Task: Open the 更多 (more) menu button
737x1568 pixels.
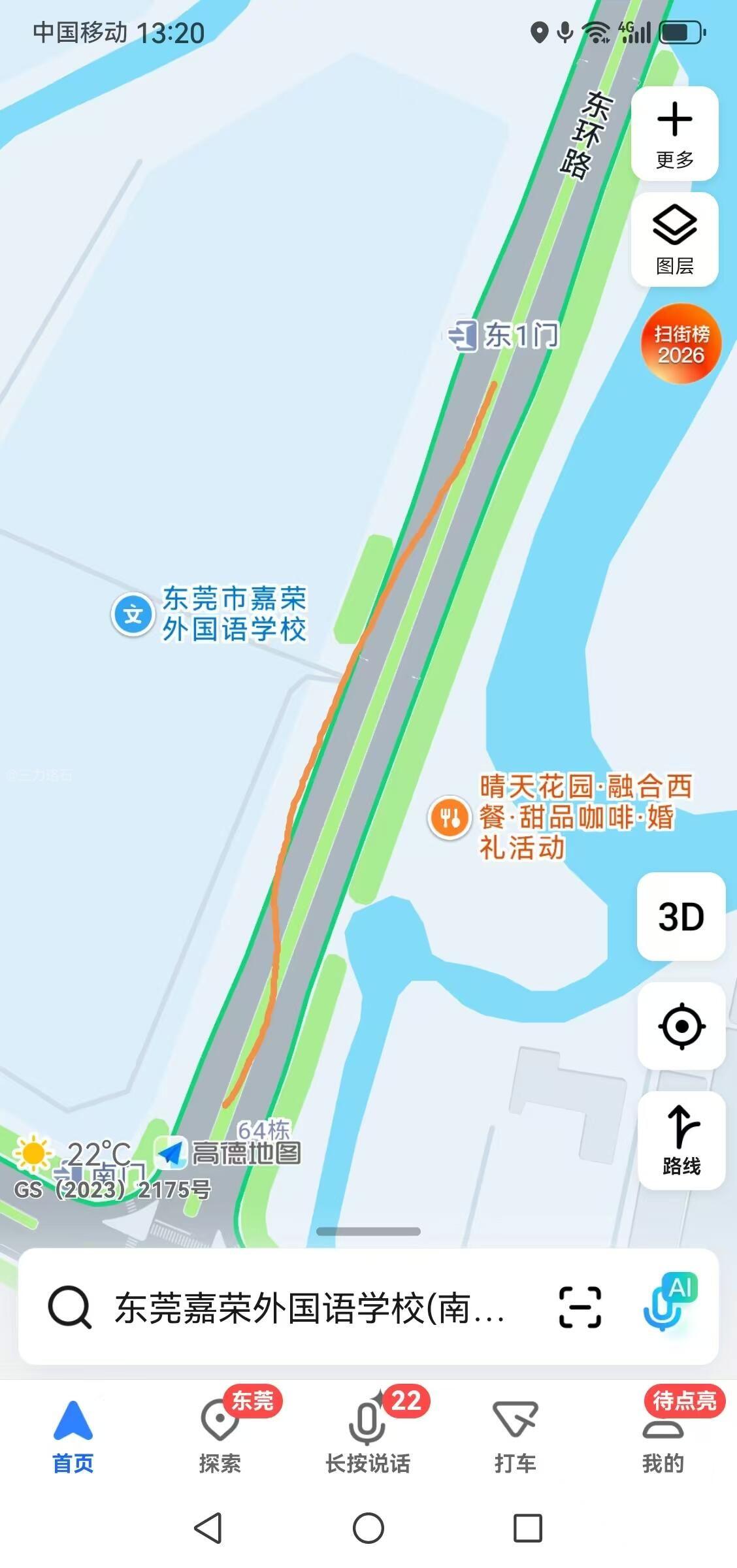Action: coord(674,133)
